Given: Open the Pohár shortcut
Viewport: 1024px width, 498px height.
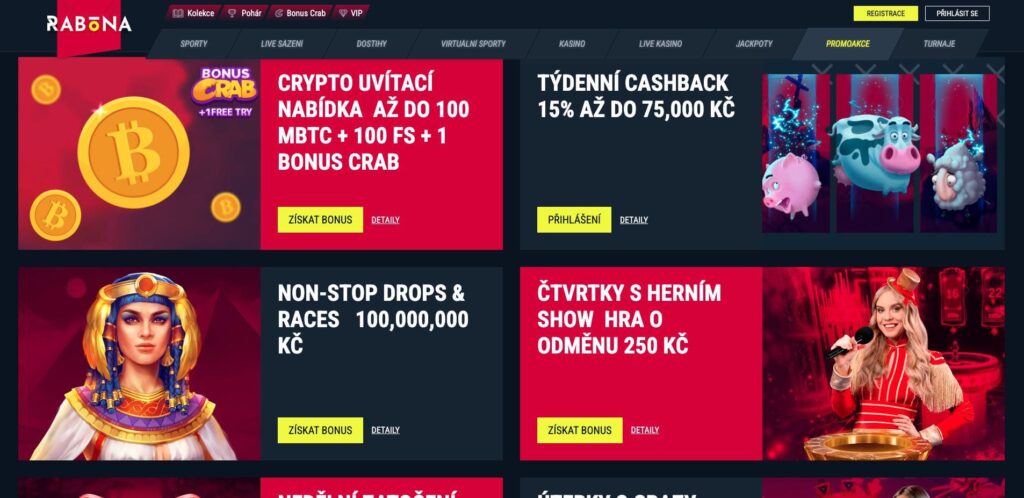Looking at the screenshot, I should 245,13.
